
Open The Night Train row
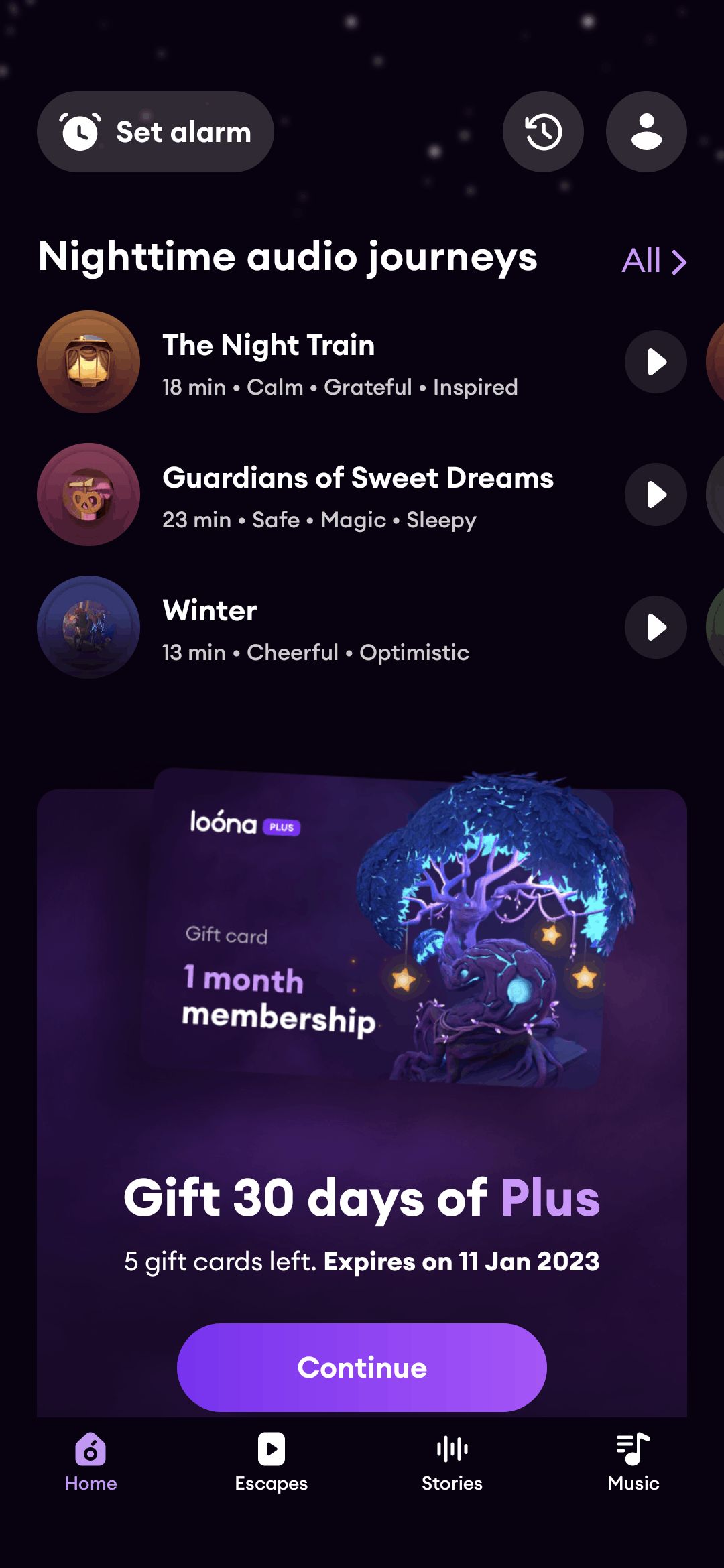[335, 363]
